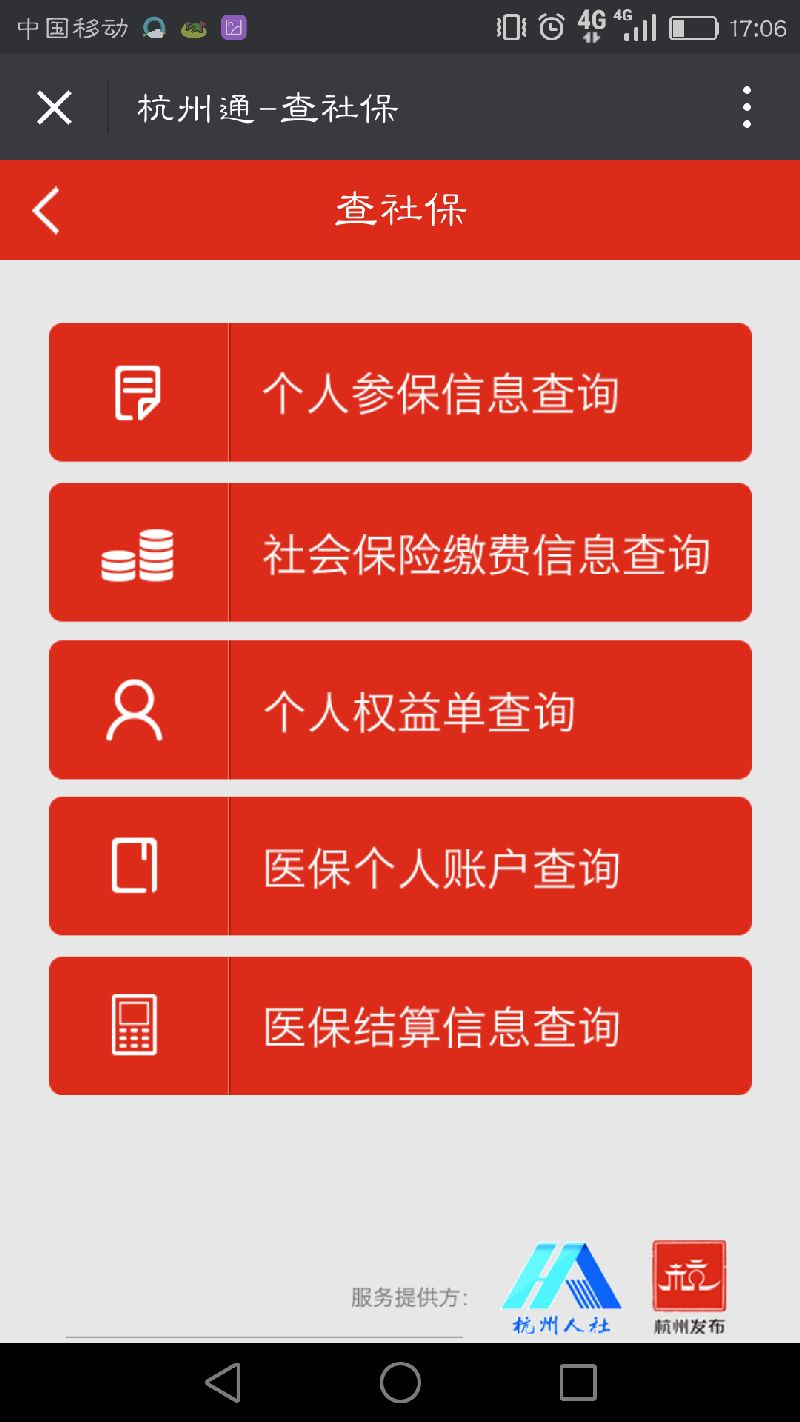This screenshot has width=800, height=1422.
Task: Select 社会保险缴费信息查询
Action: coord(400,552)
